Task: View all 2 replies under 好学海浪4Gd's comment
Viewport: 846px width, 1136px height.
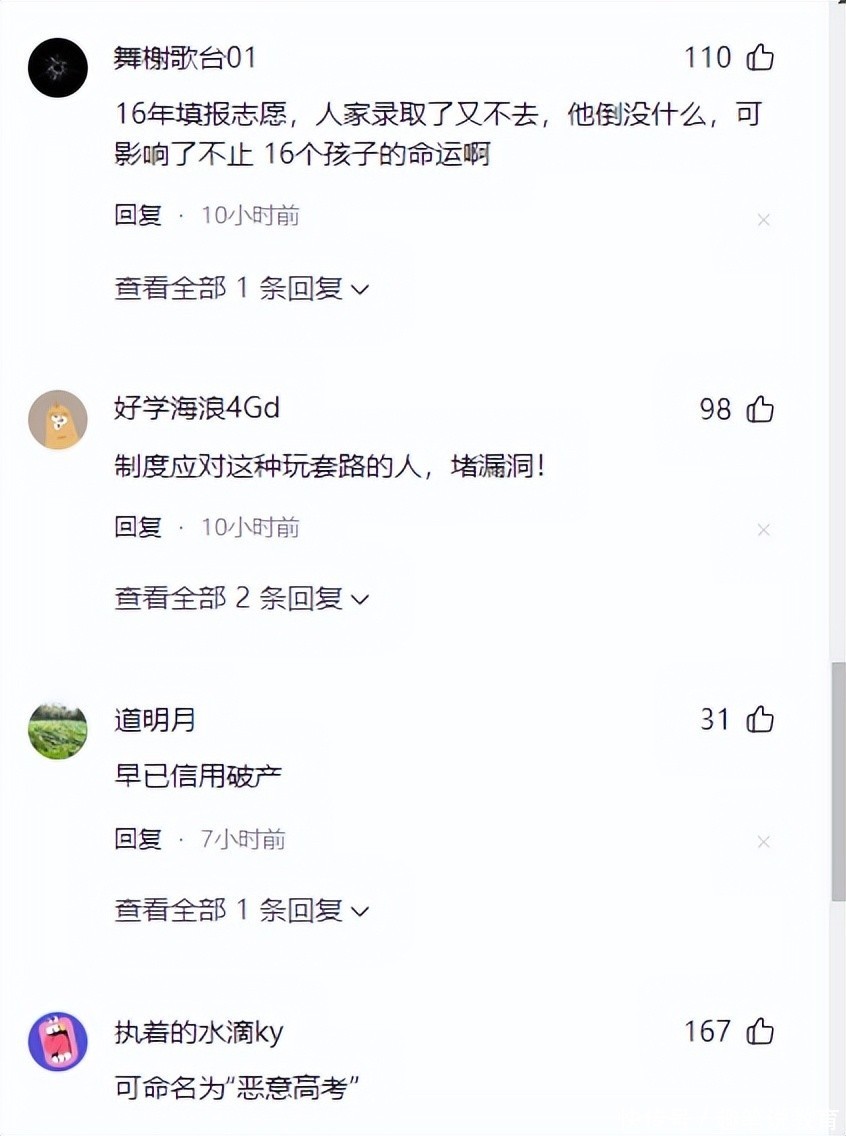Action: coord(242,599)
